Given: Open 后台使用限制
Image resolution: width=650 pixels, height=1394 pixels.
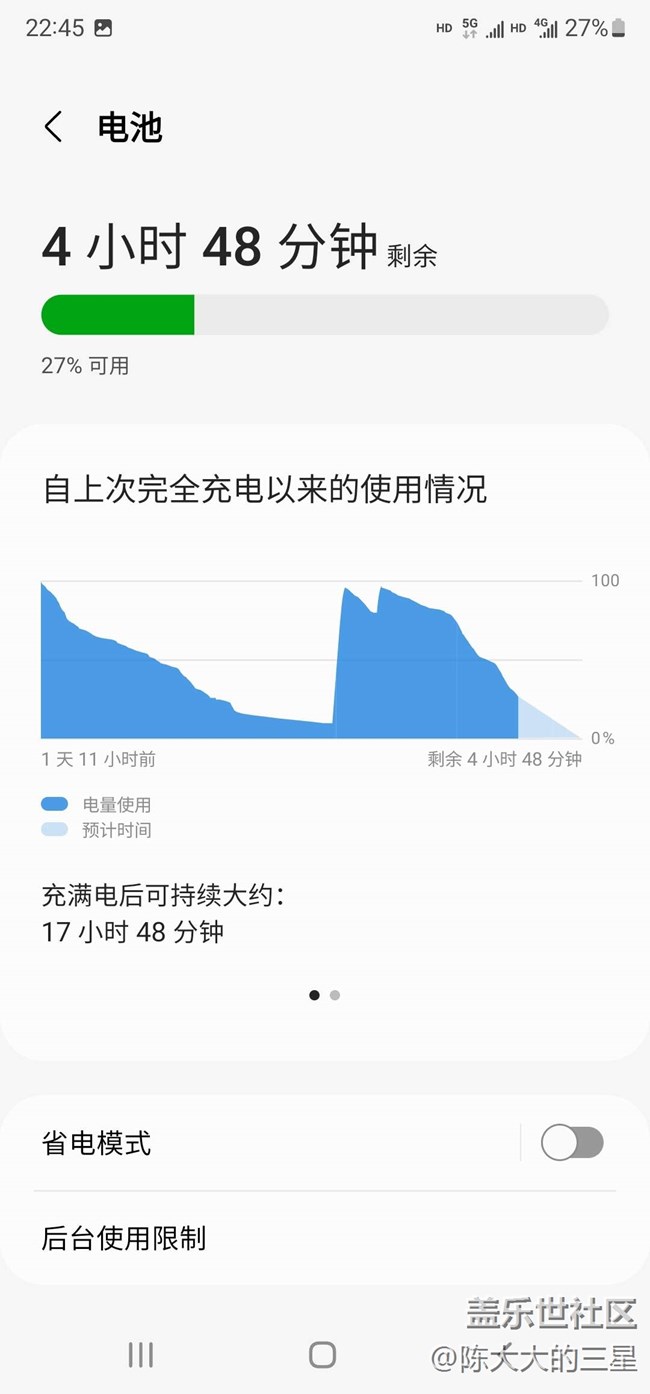Looking at the screenshot, I should (x=325, y=1238).
